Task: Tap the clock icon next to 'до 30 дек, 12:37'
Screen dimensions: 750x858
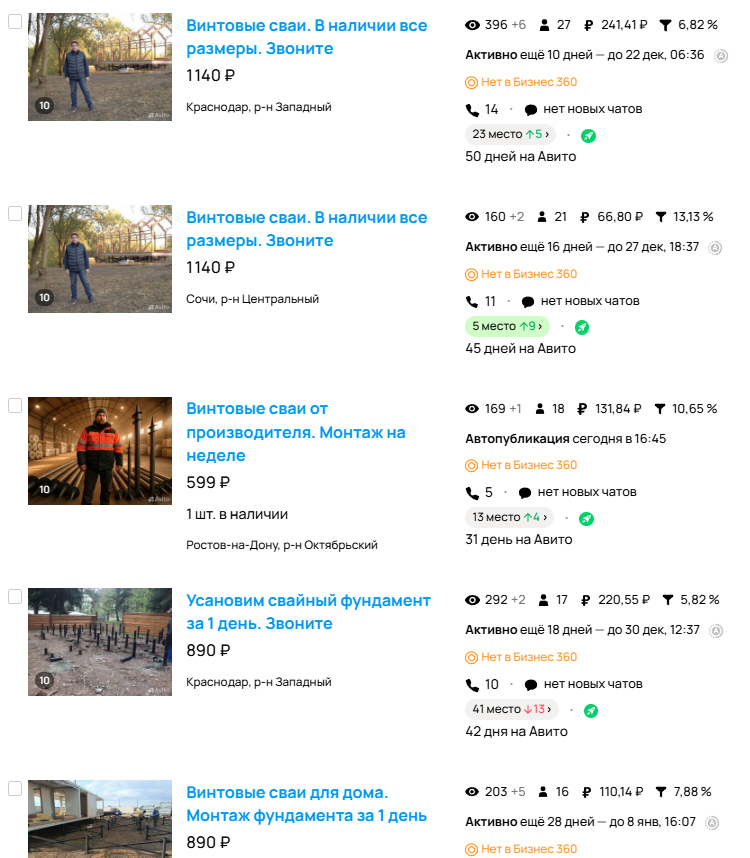Action: pyautogui.click(x=716, y=631)
